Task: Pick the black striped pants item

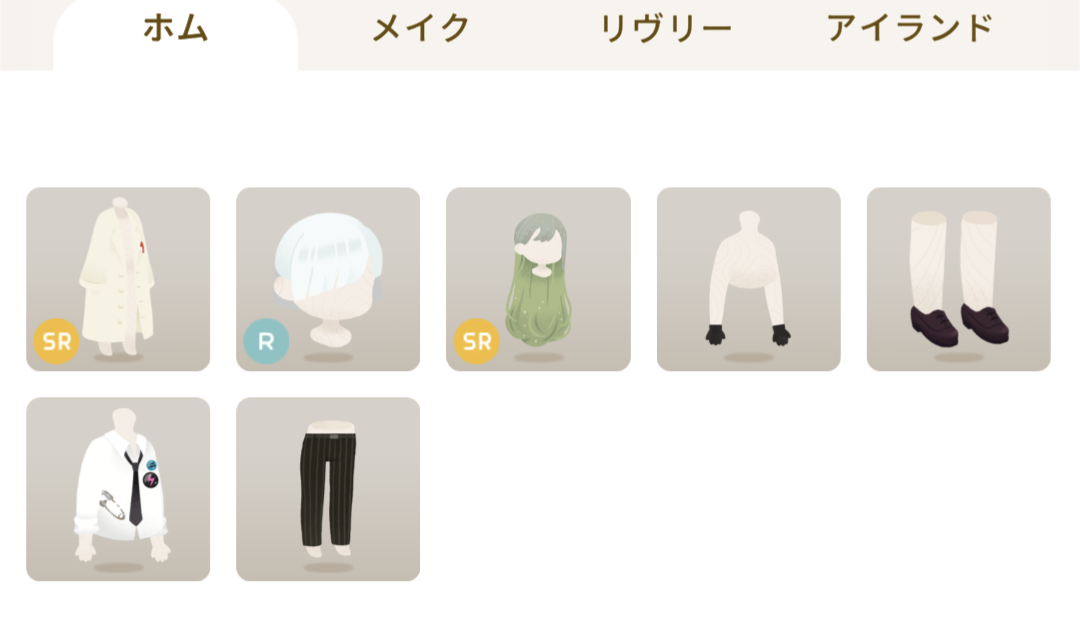Action: (328, 489)
